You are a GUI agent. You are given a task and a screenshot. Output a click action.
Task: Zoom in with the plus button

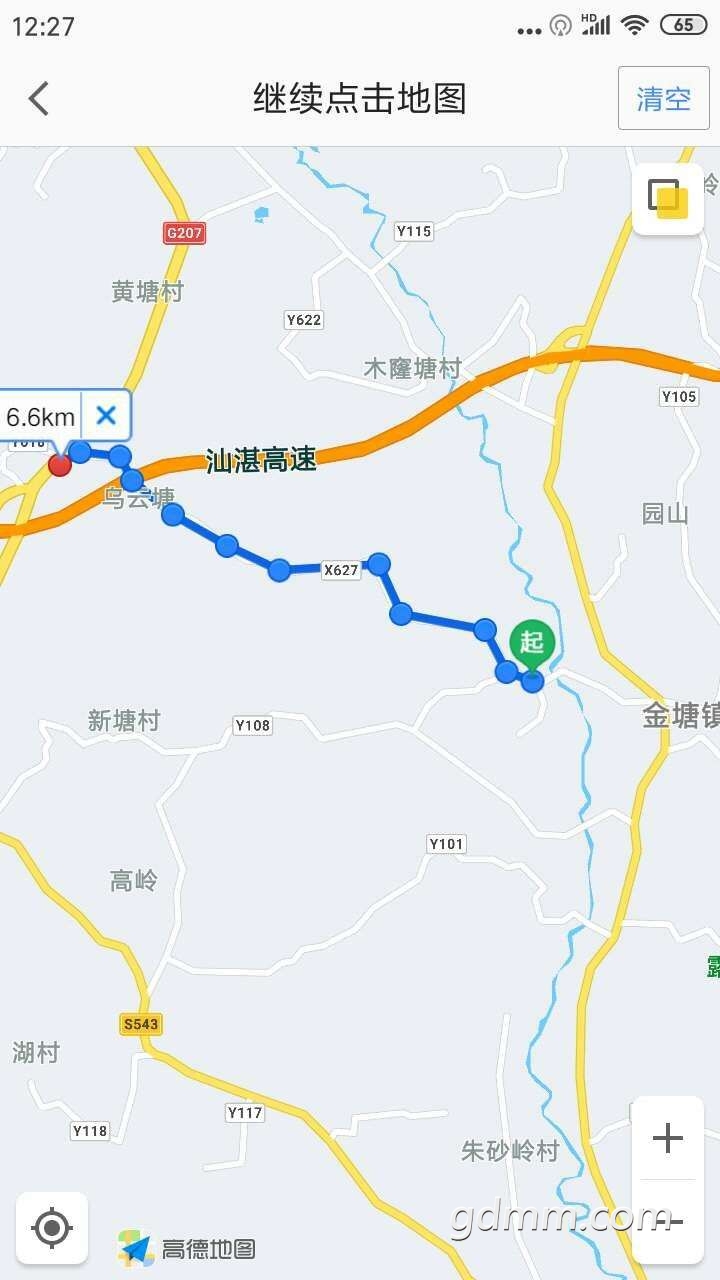[667, 1138]
